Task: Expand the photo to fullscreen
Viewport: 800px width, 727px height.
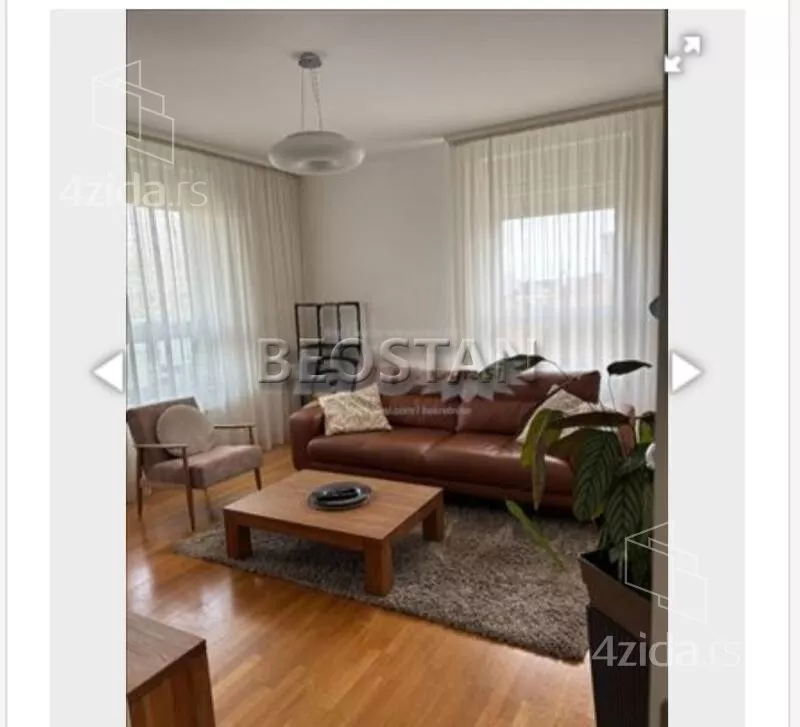Action: 682,54
